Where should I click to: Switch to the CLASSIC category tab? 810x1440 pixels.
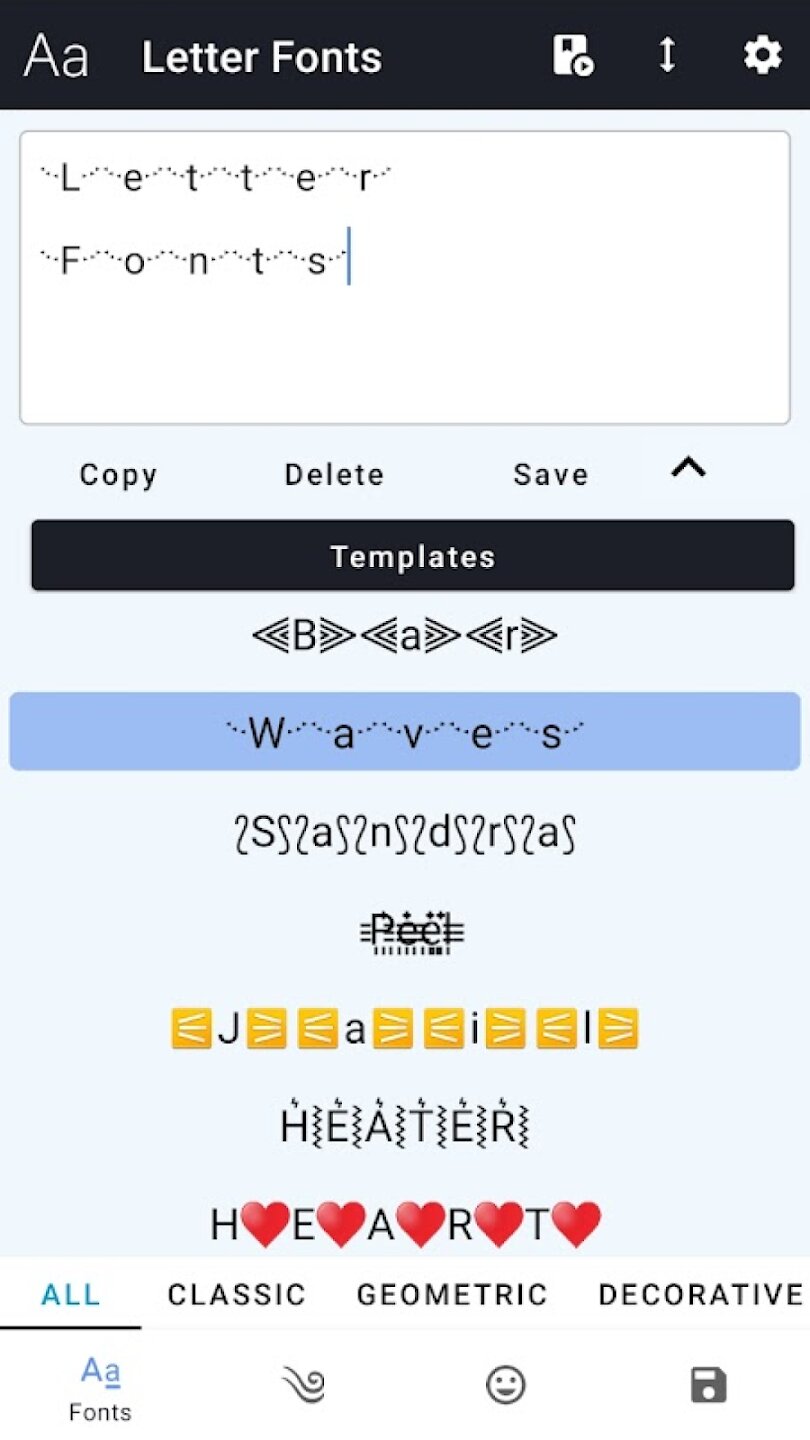(236, 1295)
